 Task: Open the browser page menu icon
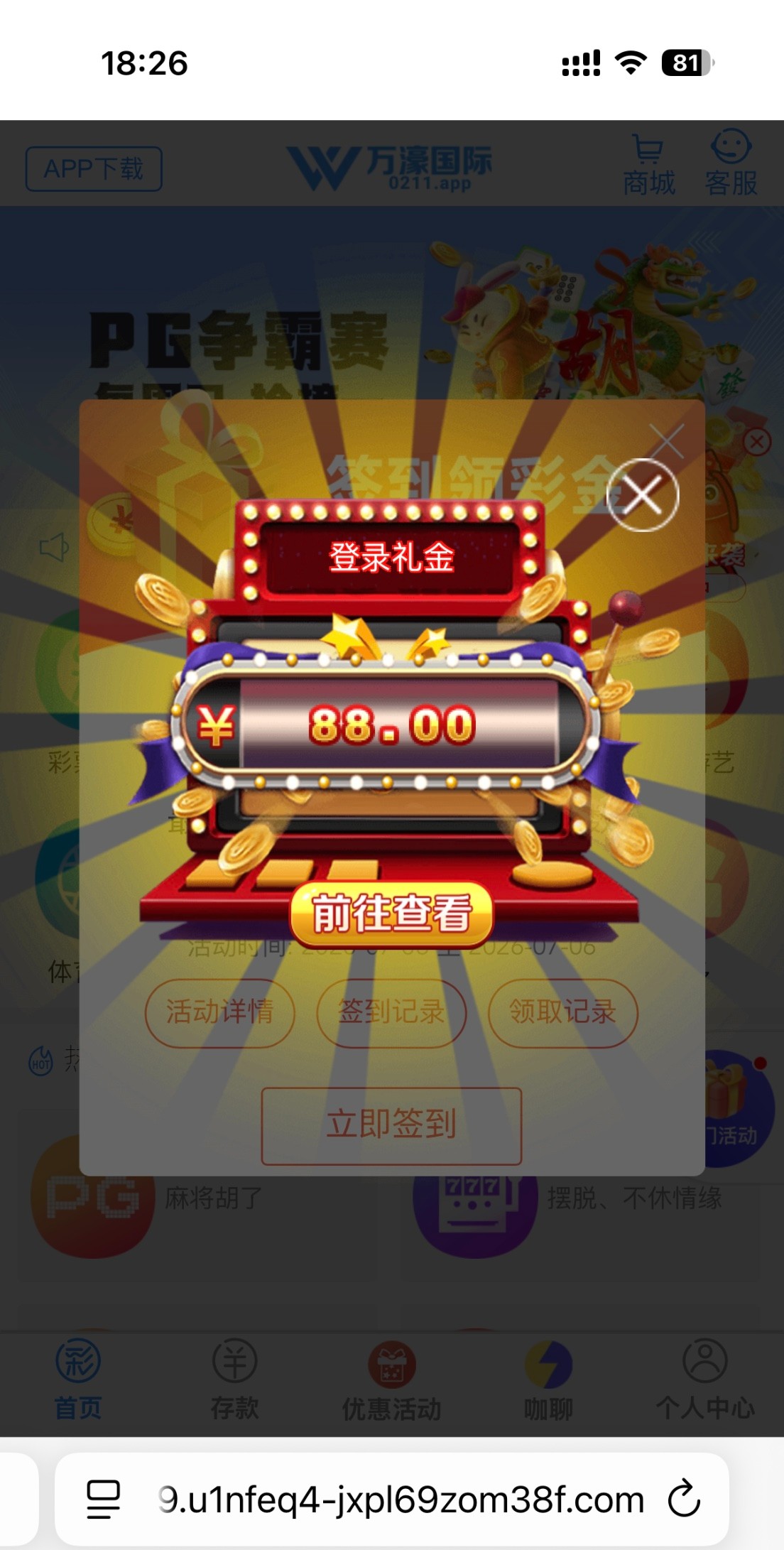coord(104,1499)
